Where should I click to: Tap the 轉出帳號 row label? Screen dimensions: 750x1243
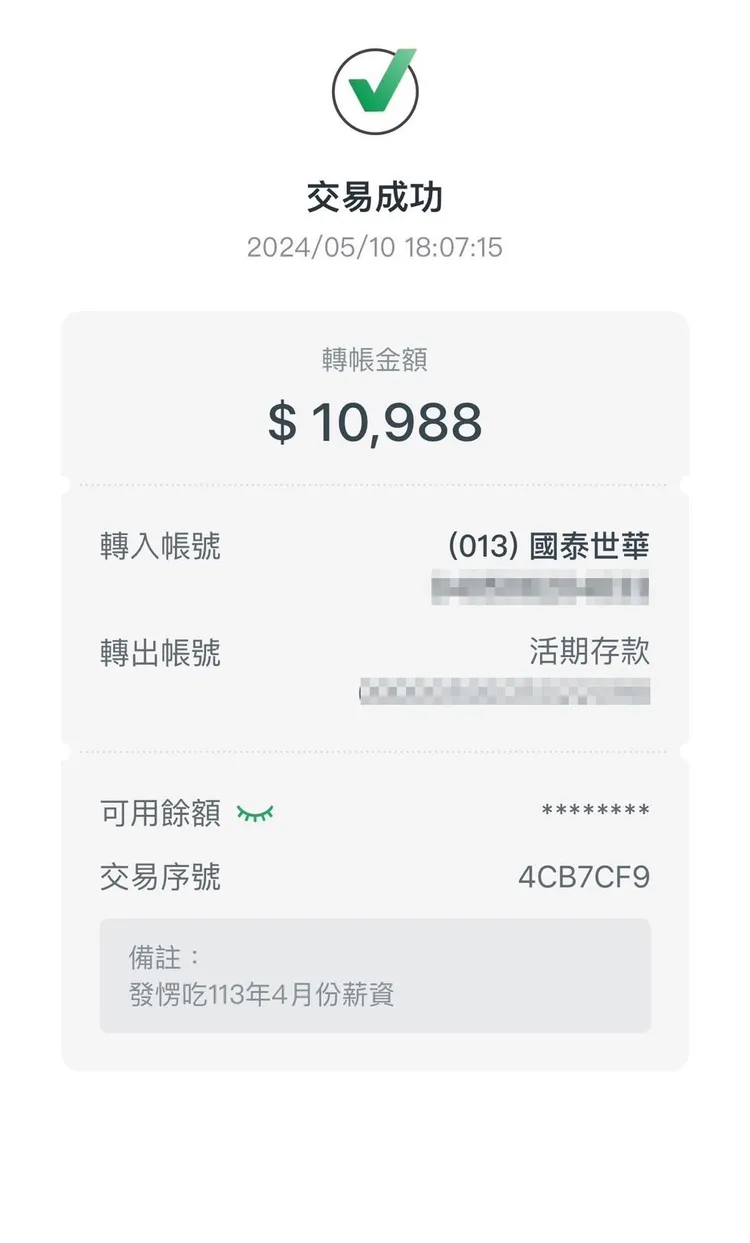[161, 651]
